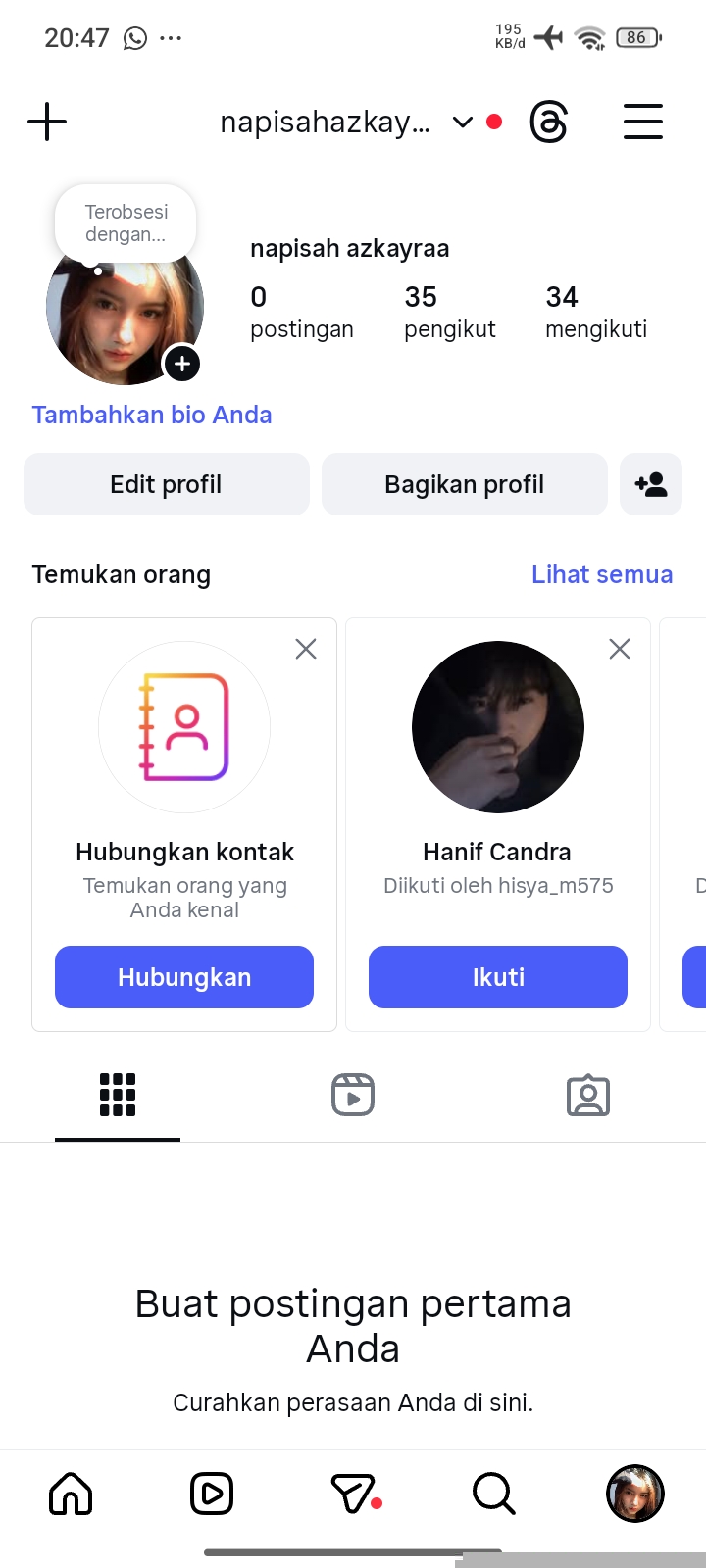Open Threads from the top bar
Screen dimensions: 706x1568
[x=548, y=122]
